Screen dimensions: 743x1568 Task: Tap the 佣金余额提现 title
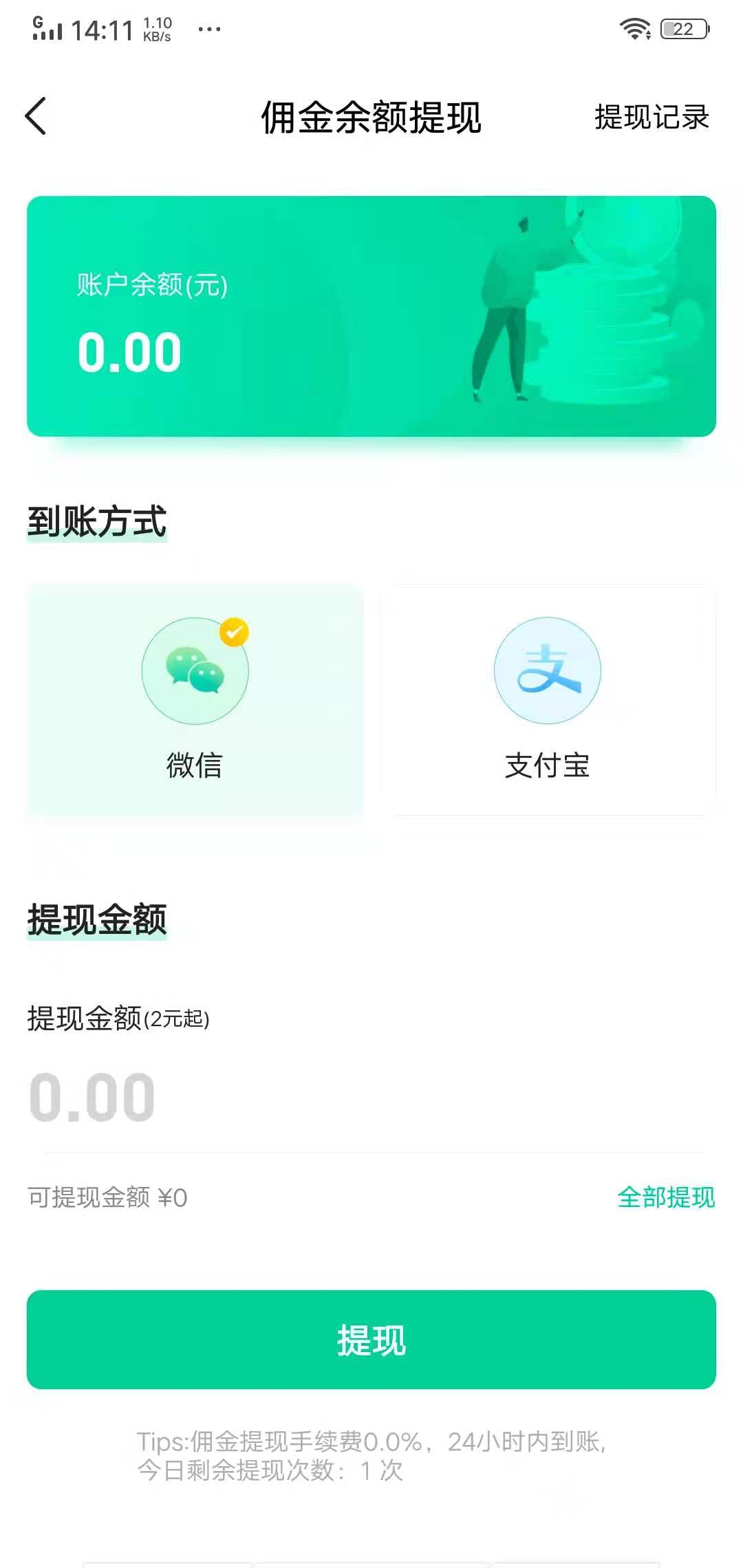pyautogui.click(x=371, y=117)
